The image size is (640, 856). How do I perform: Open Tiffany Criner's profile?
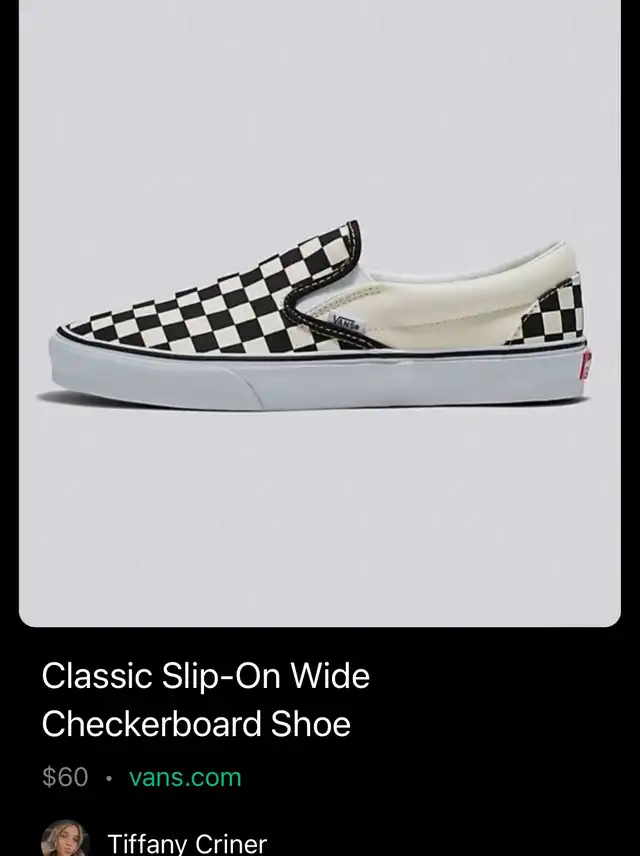pyautogui.click(x=187, y=843)
